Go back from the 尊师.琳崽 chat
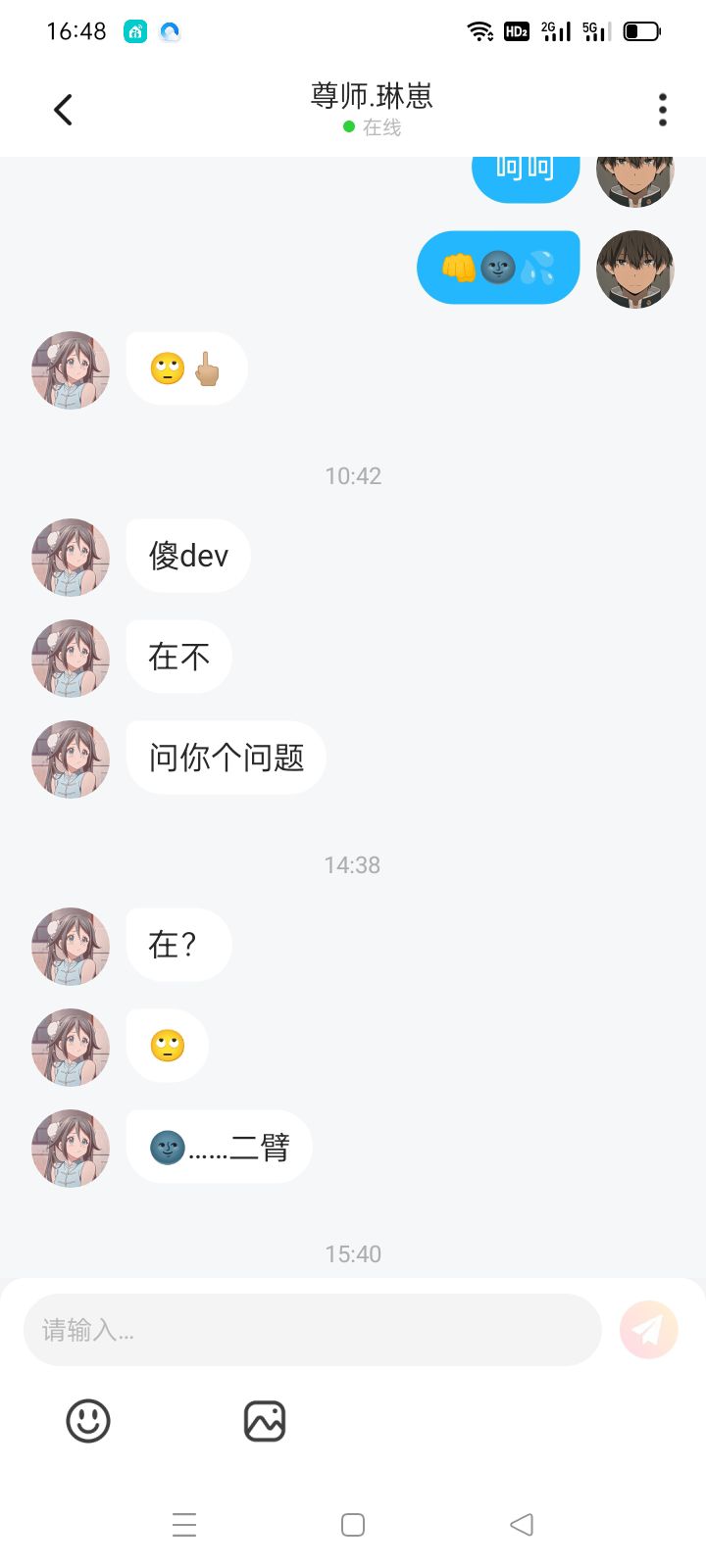The height and width of the screenshot is (1568, 706). 64,110
